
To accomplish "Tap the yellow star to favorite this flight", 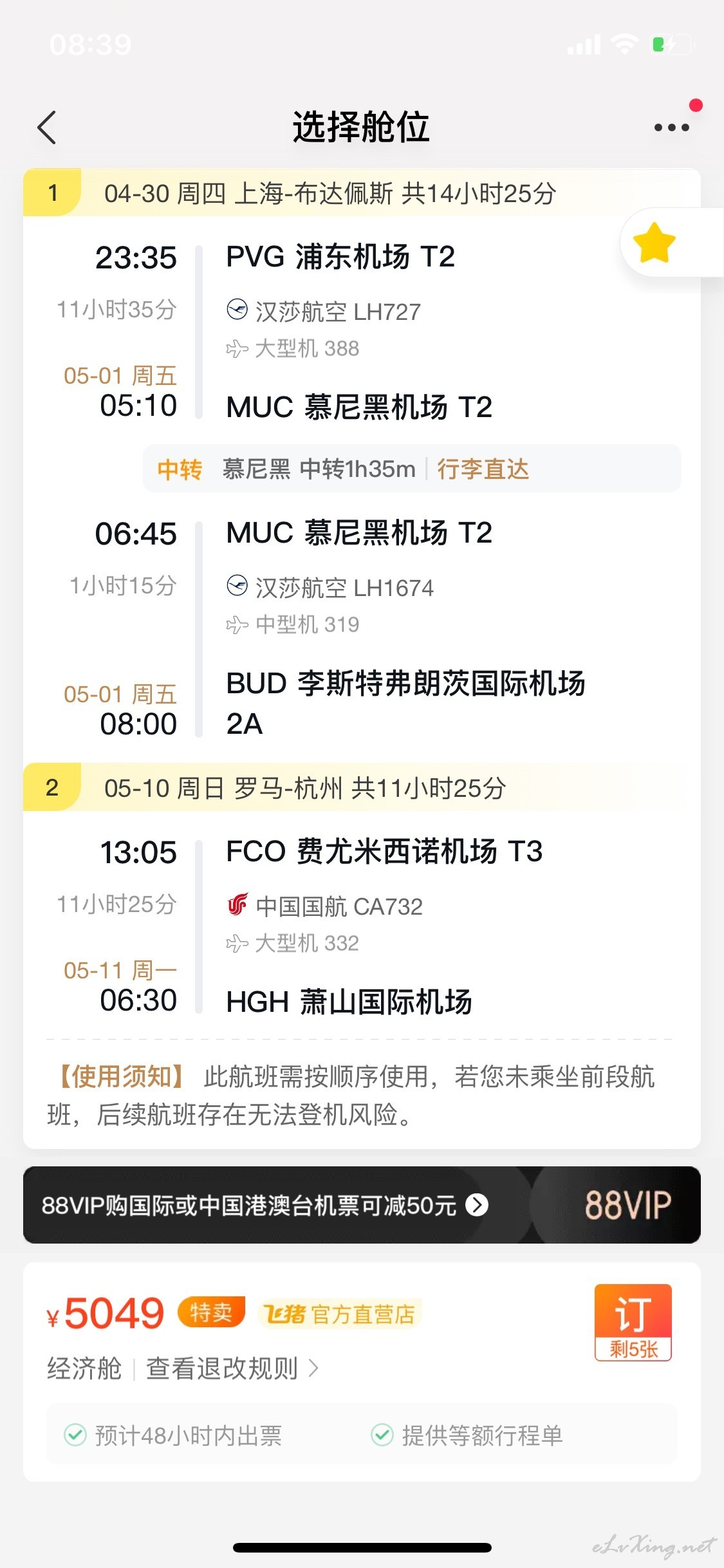I will 654,243.
